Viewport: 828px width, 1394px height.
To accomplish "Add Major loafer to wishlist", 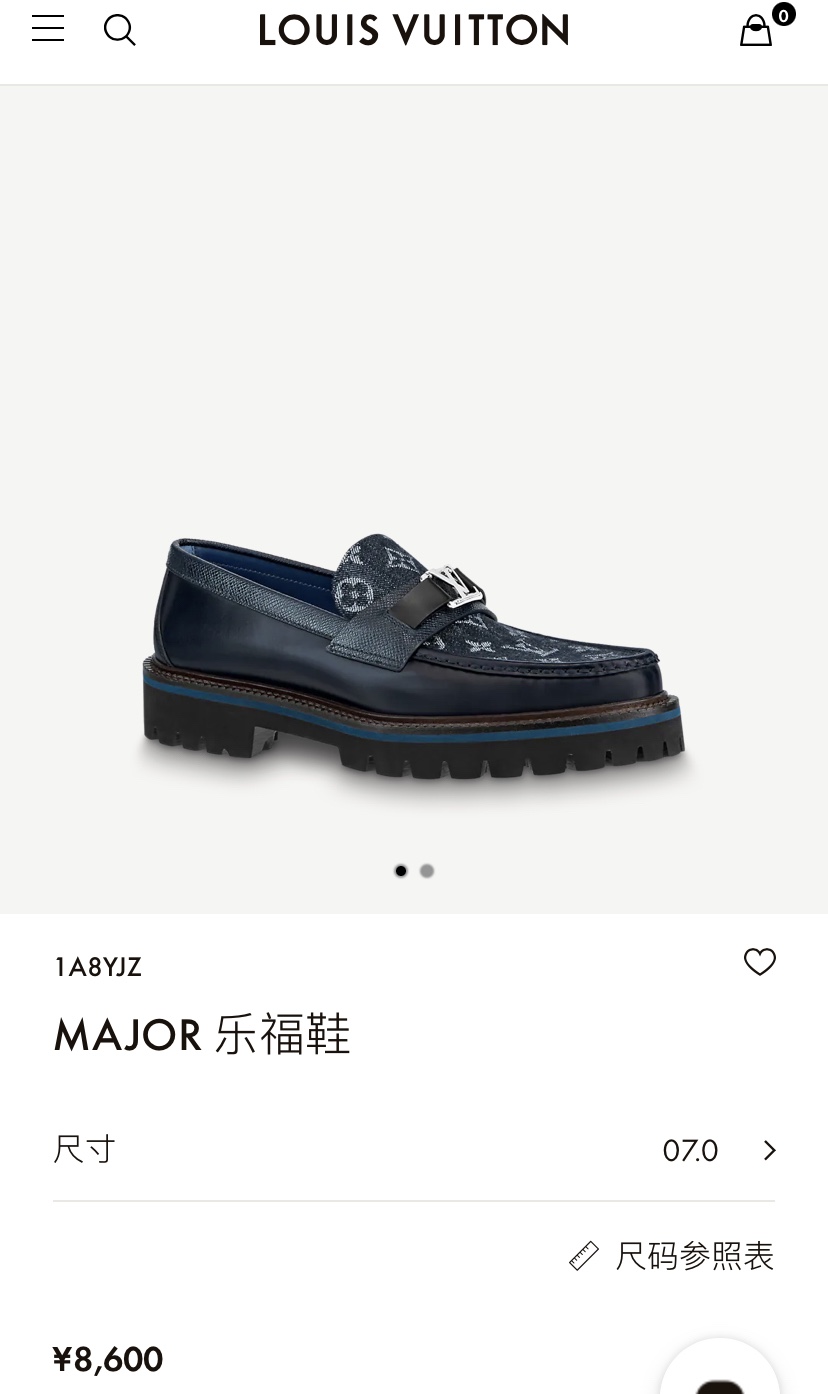I will point(760,962).
